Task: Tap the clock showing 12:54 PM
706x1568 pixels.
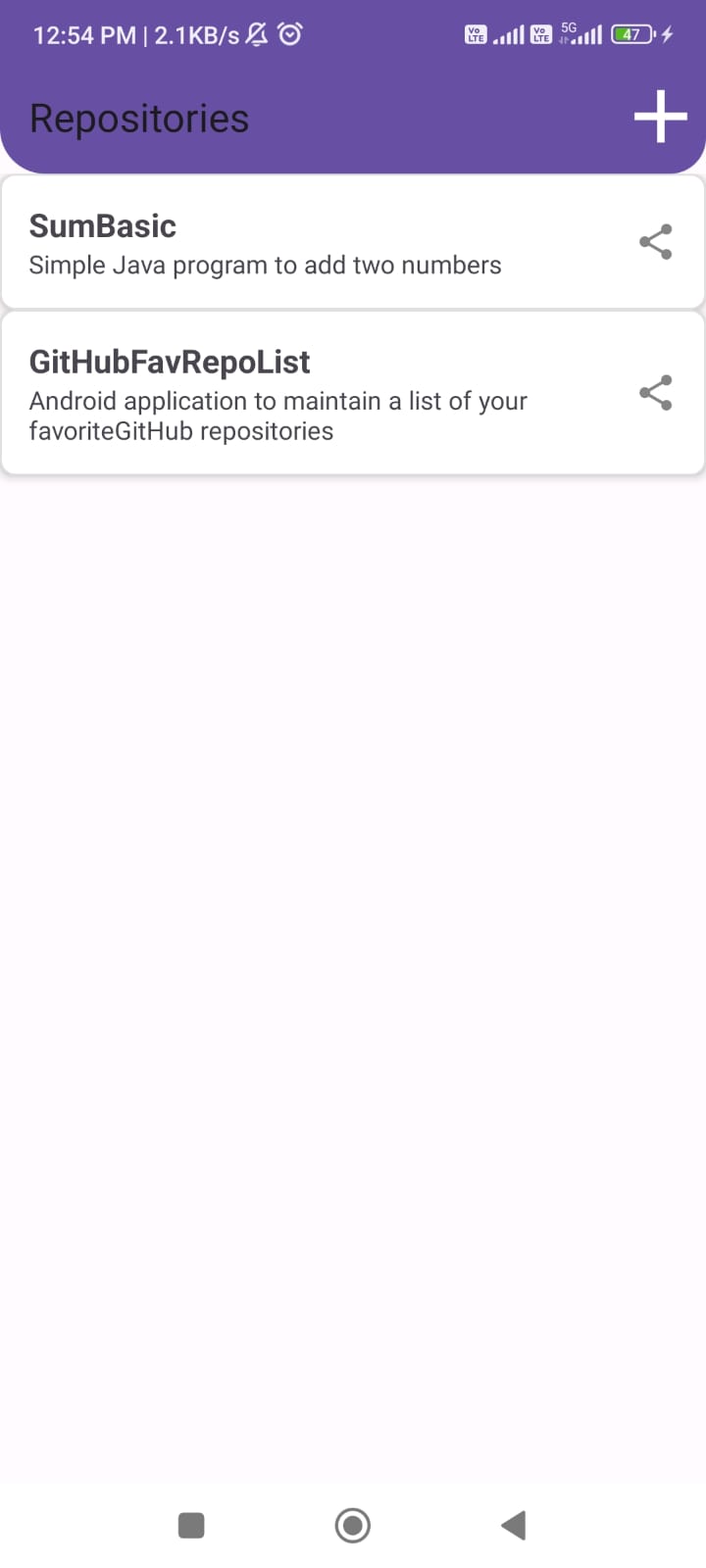Action: click(83, 34)
